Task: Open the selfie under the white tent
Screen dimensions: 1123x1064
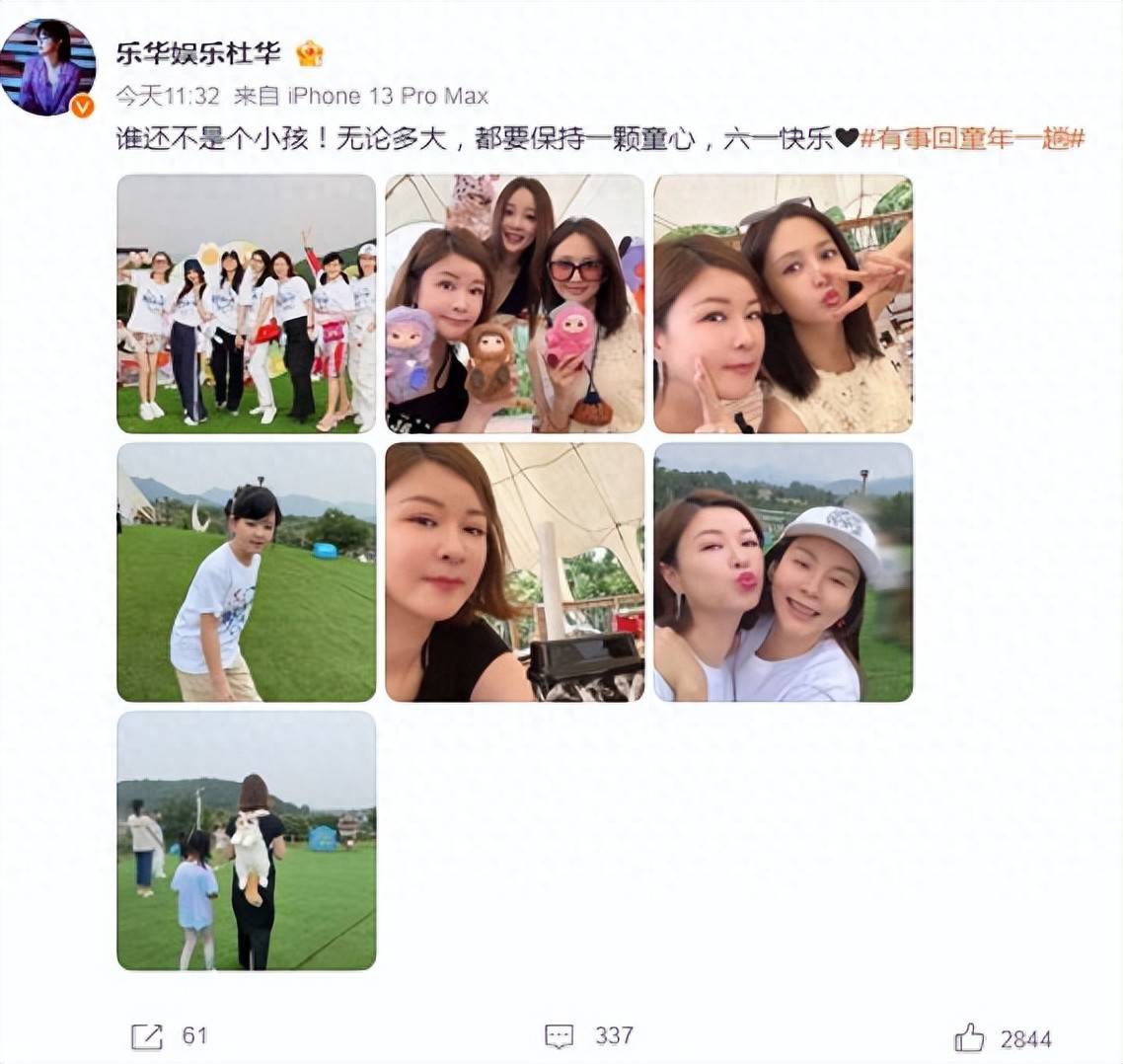Action: click(514, 572)
